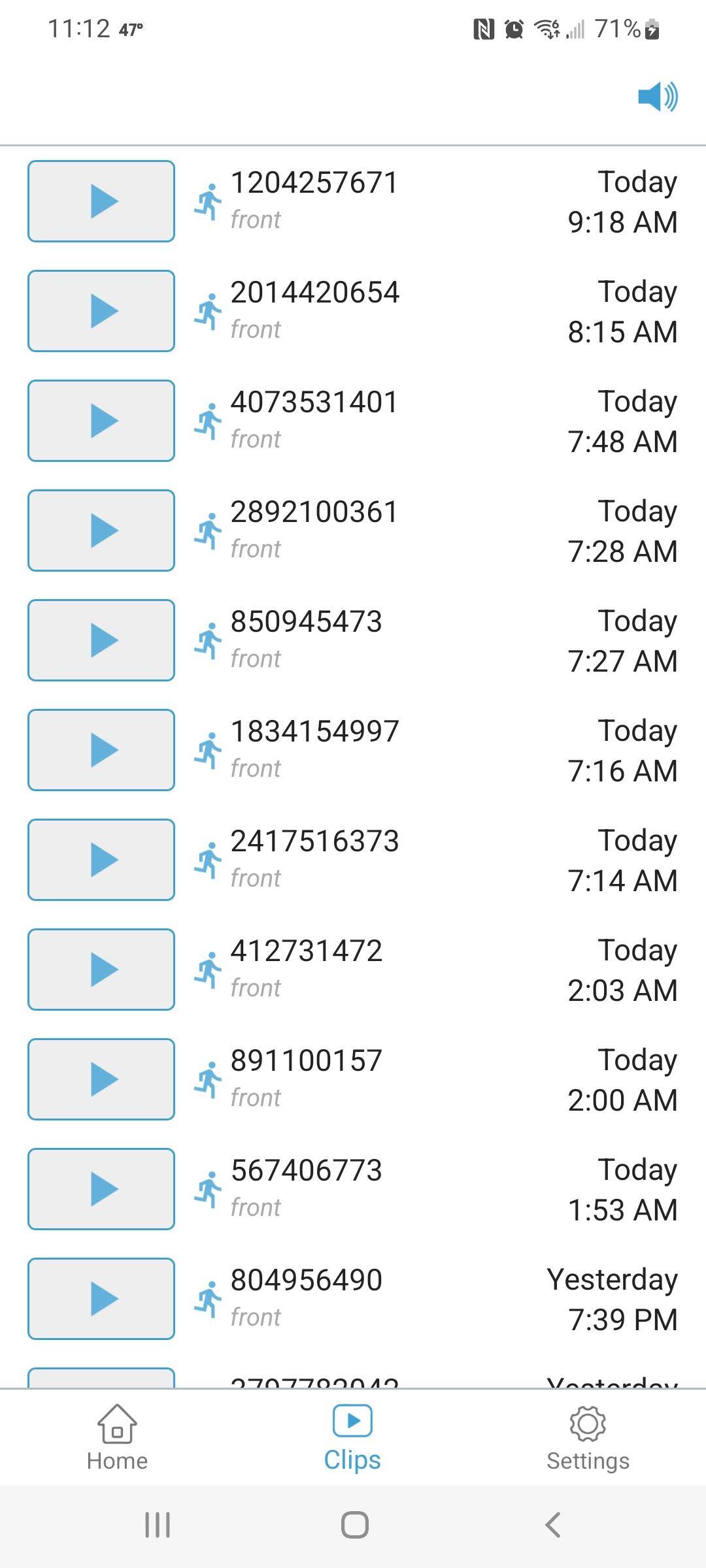This screenshot has width=706, height=1568.
Task: Play clip 2417516373 from 7:14 AM
Action: point(101,860)
